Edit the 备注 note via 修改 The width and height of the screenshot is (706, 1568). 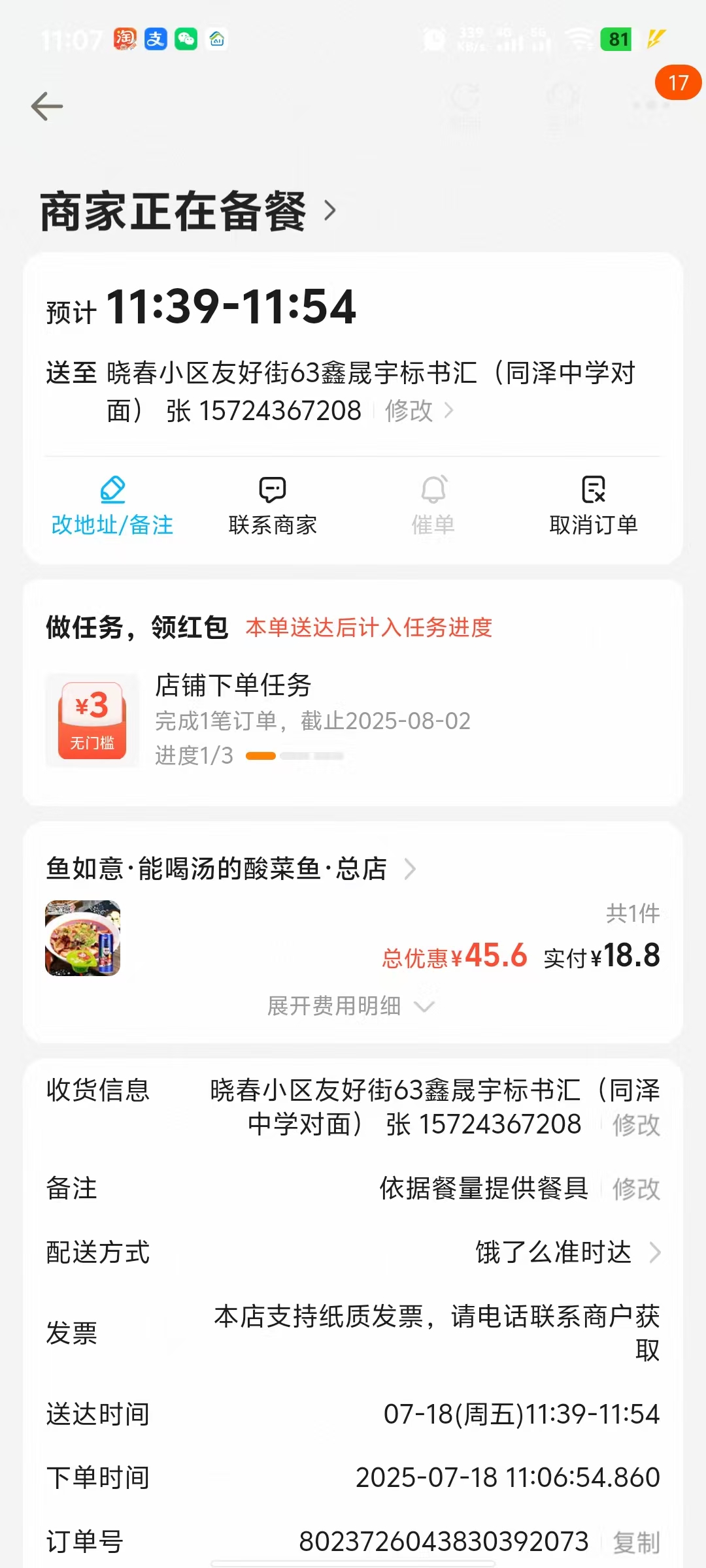(x=635, y=1189)
